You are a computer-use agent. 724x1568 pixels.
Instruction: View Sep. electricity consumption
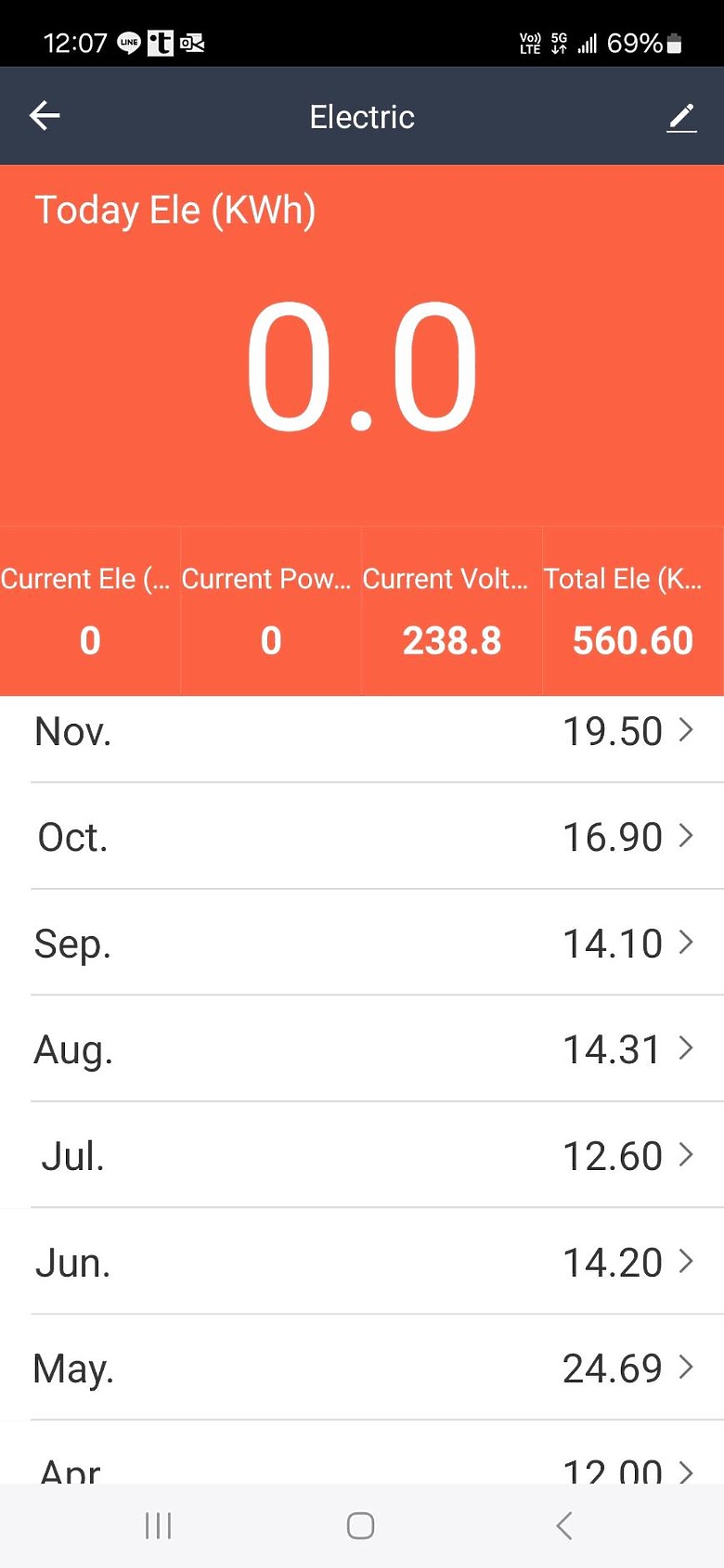click(x=362, y=943)
